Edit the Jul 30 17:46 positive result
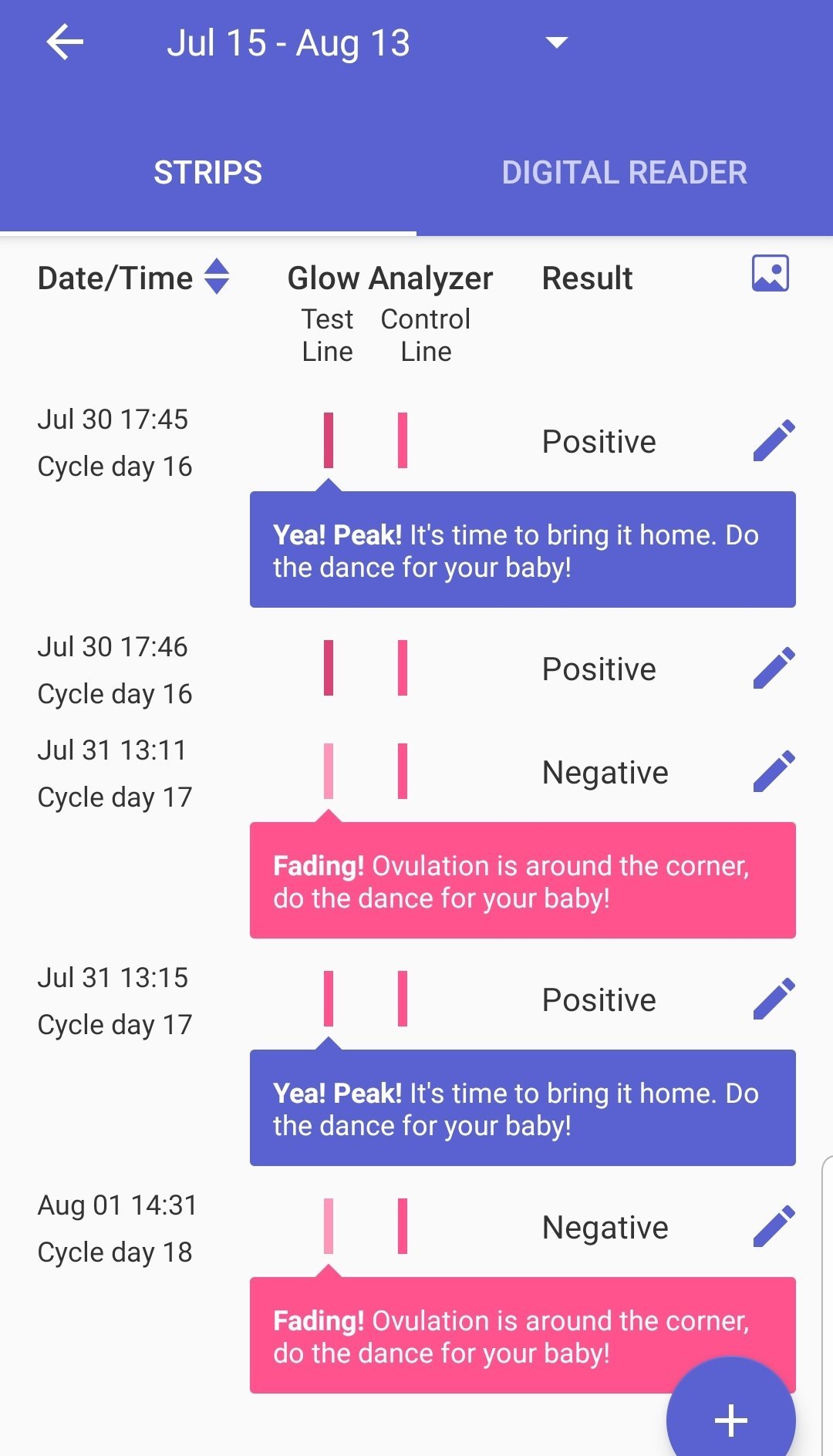Screen dimensions: 833x1456 pos(774,668)
